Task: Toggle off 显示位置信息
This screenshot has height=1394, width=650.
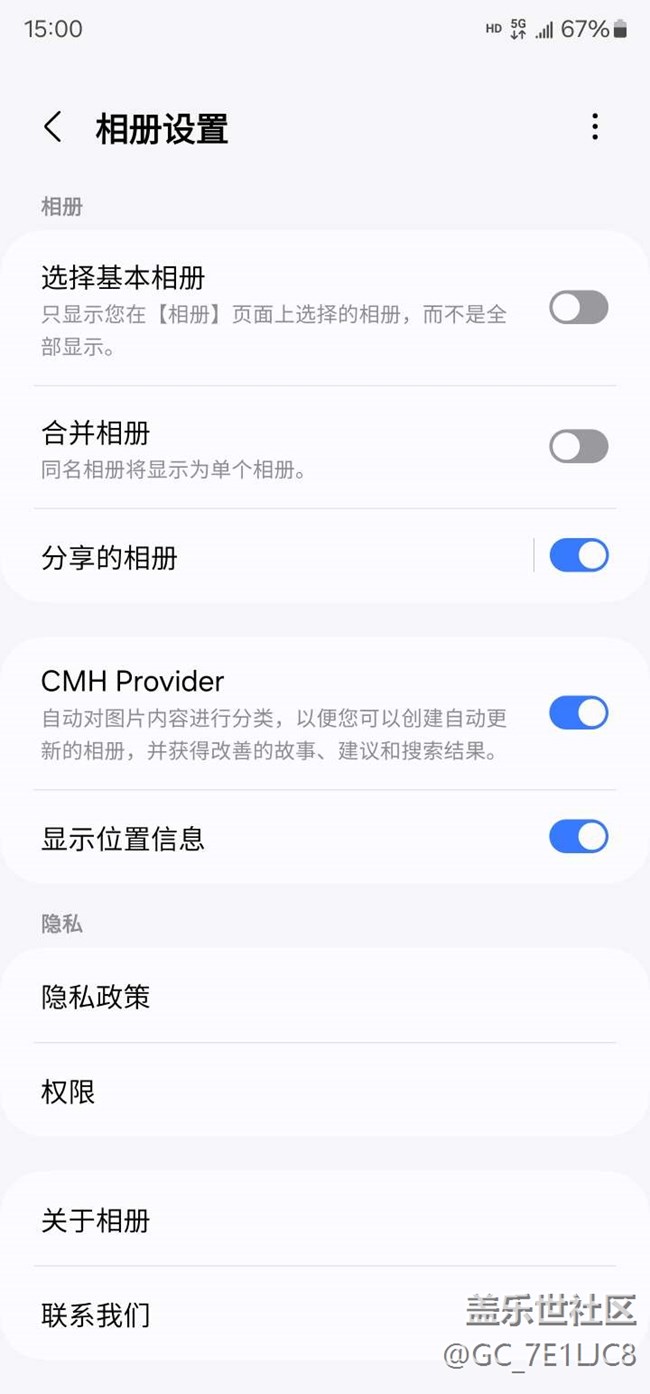Action: pos(578,837)
